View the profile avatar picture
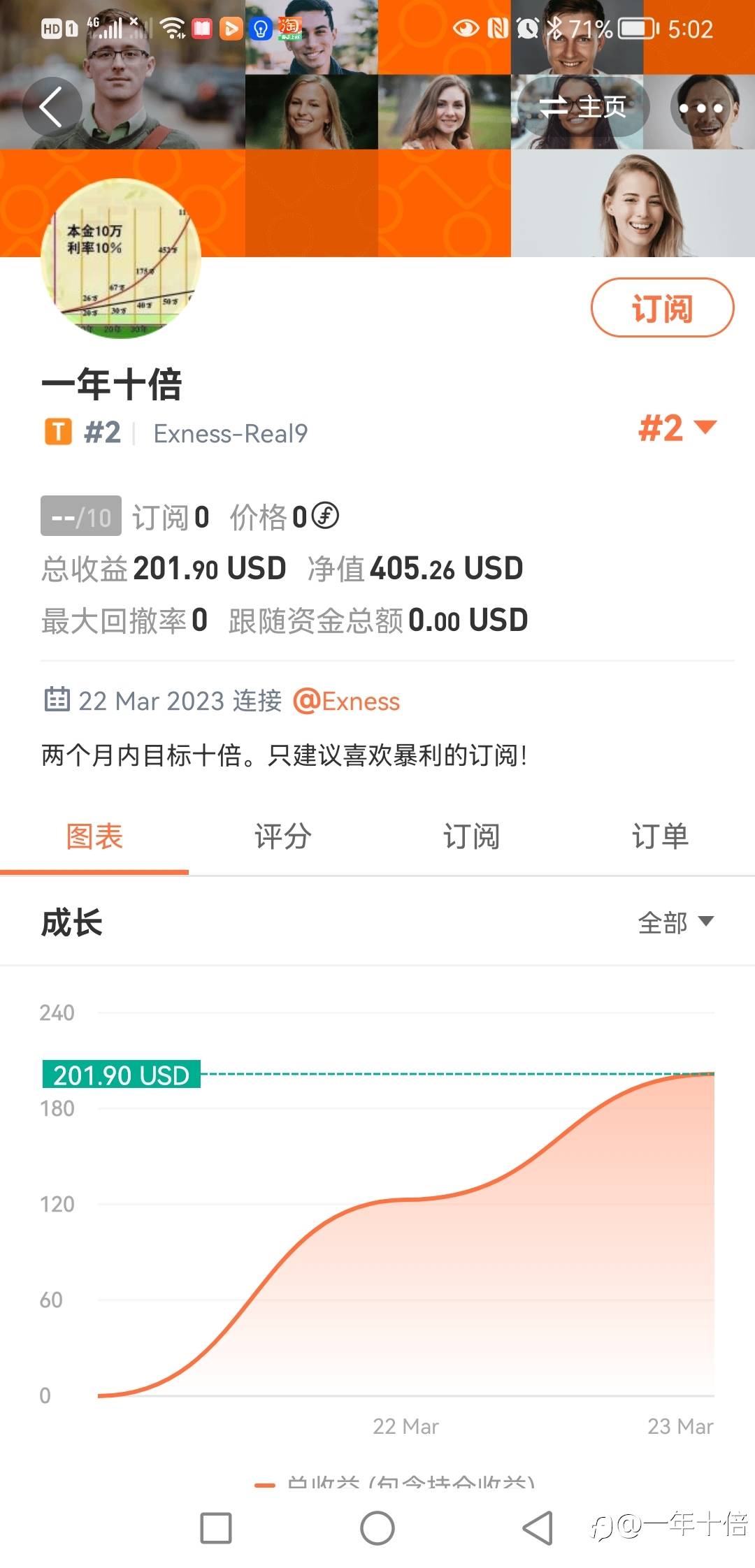The width and height of the screenshot is (755, 1568). pos(121,259)
